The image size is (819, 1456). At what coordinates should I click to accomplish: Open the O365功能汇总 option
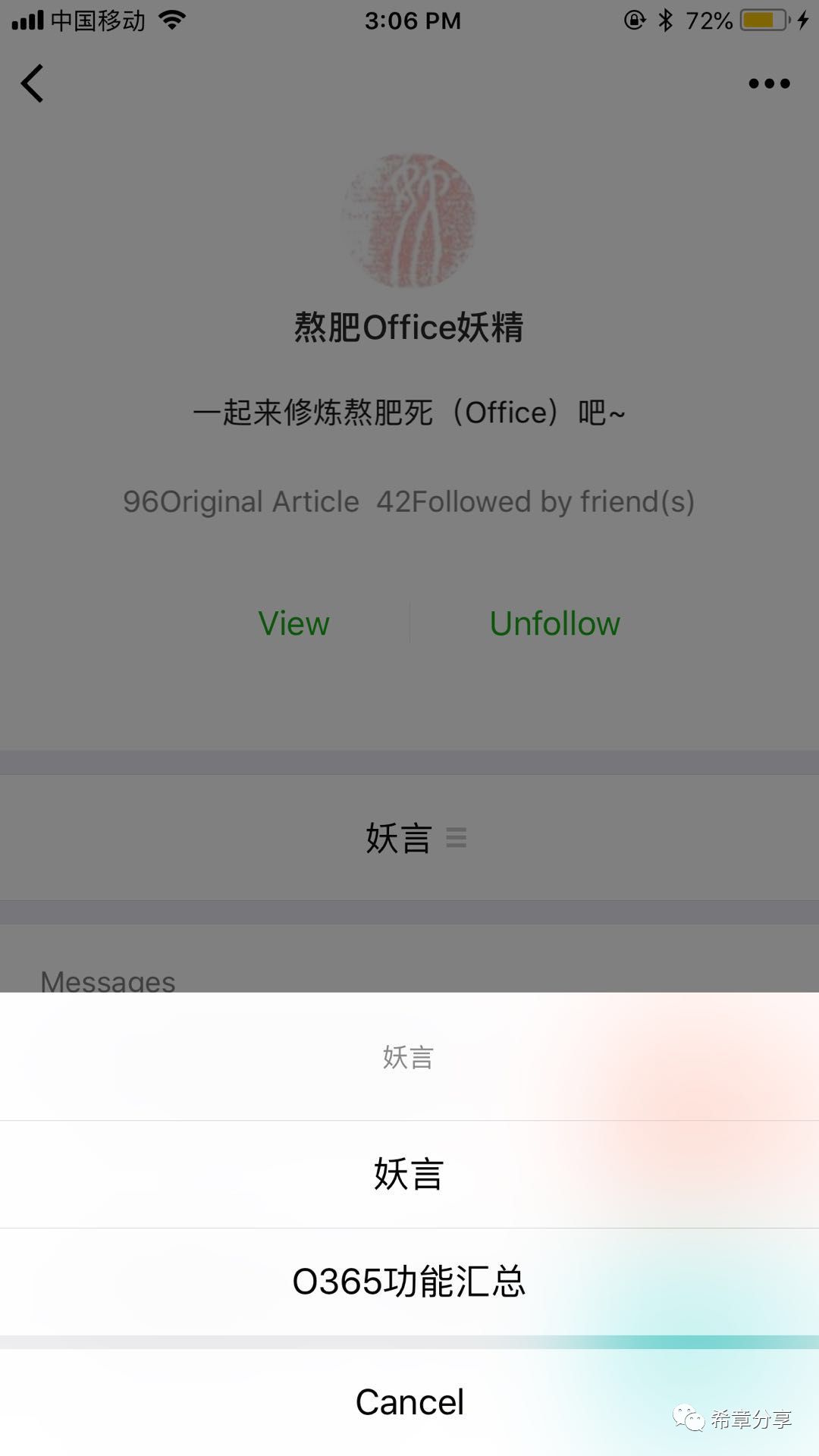pyautogui.click(x=409, y=1282)
